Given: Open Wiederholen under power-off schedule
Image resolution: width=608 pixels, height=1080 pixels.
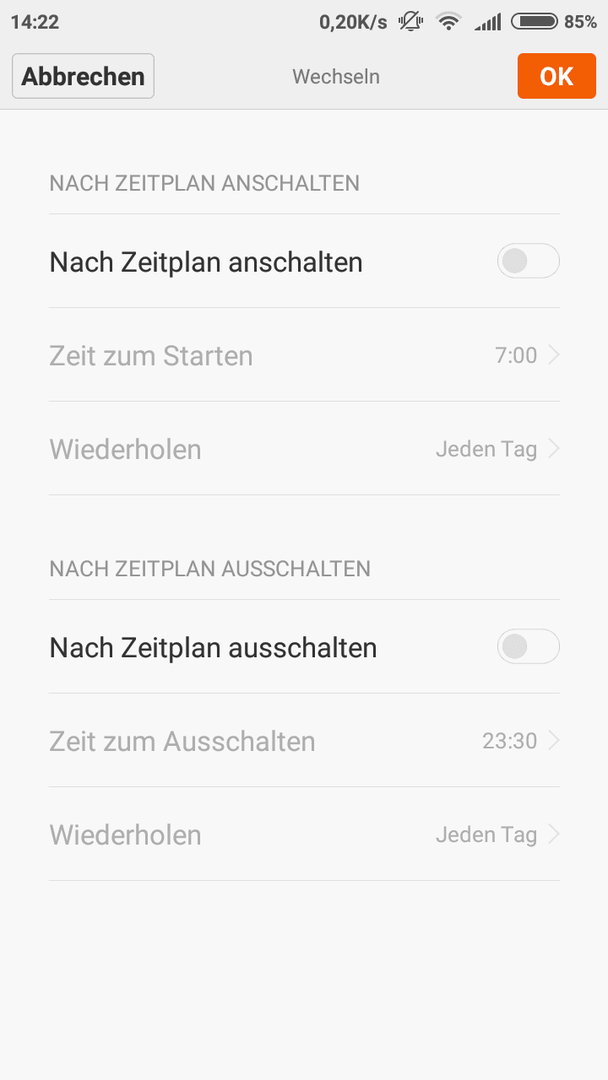Looking at the screenshot, I should pos(304,835).
